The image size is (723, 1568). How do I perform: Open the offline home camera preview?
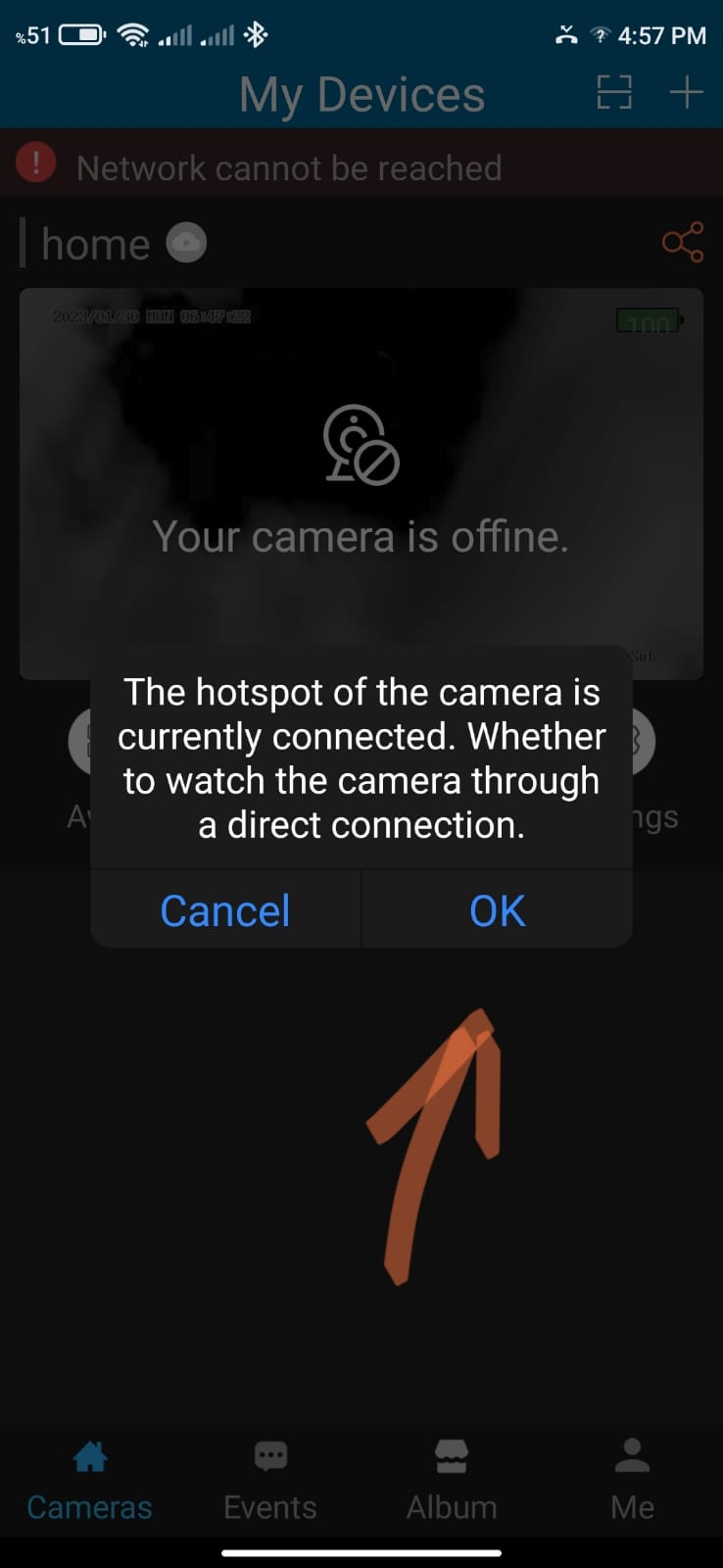point(361,470)
